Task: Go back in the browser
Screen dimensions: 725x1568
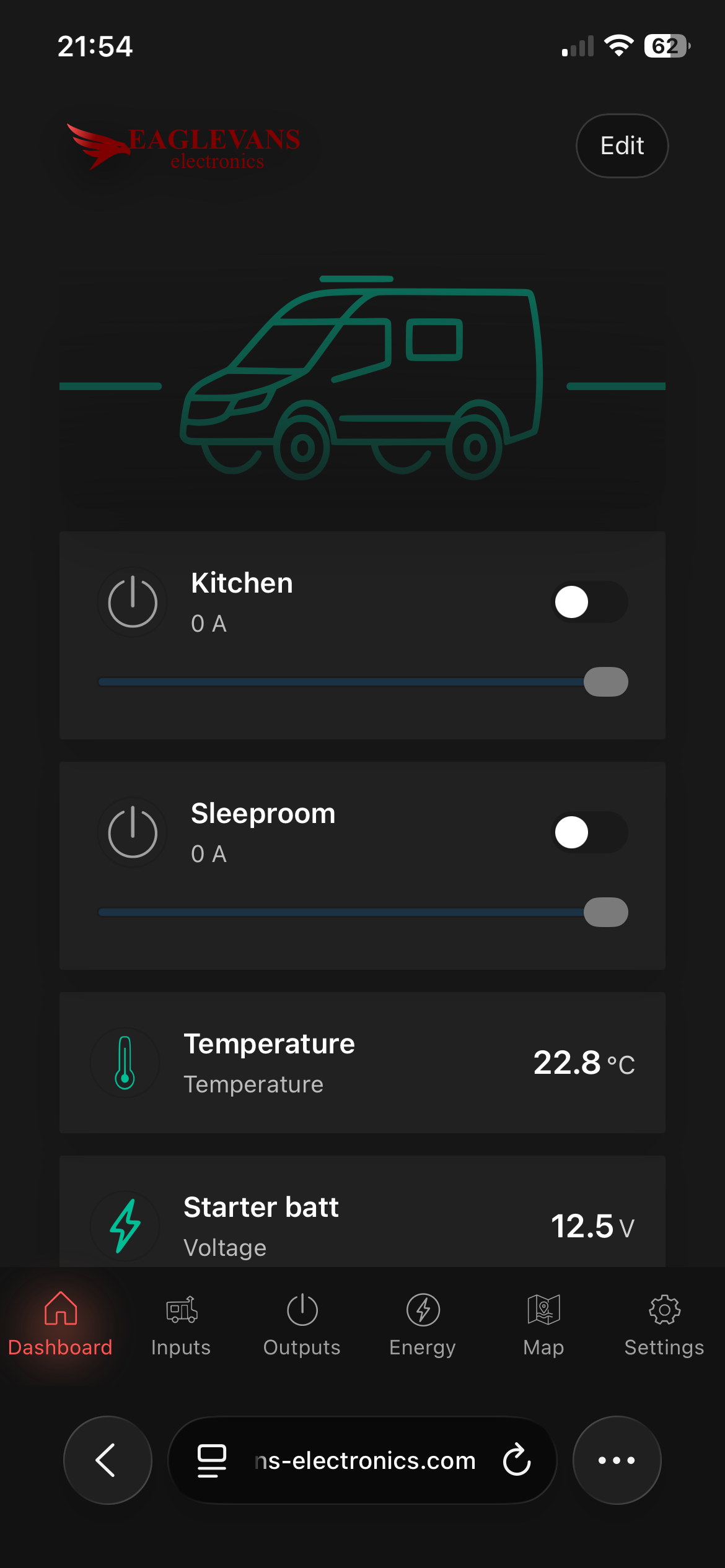Action: (107, 1460)
